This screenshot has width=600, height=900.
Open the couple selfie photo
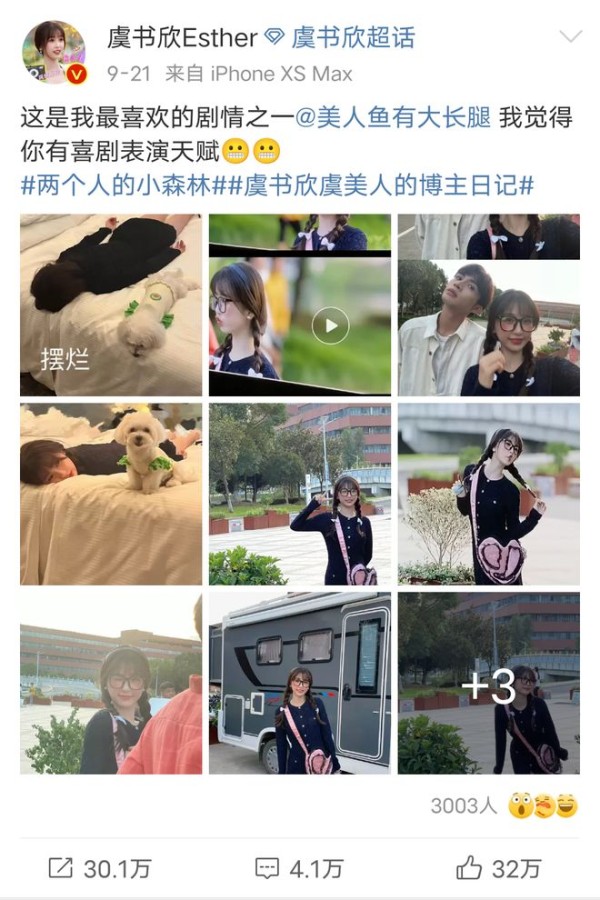point(488,304)
